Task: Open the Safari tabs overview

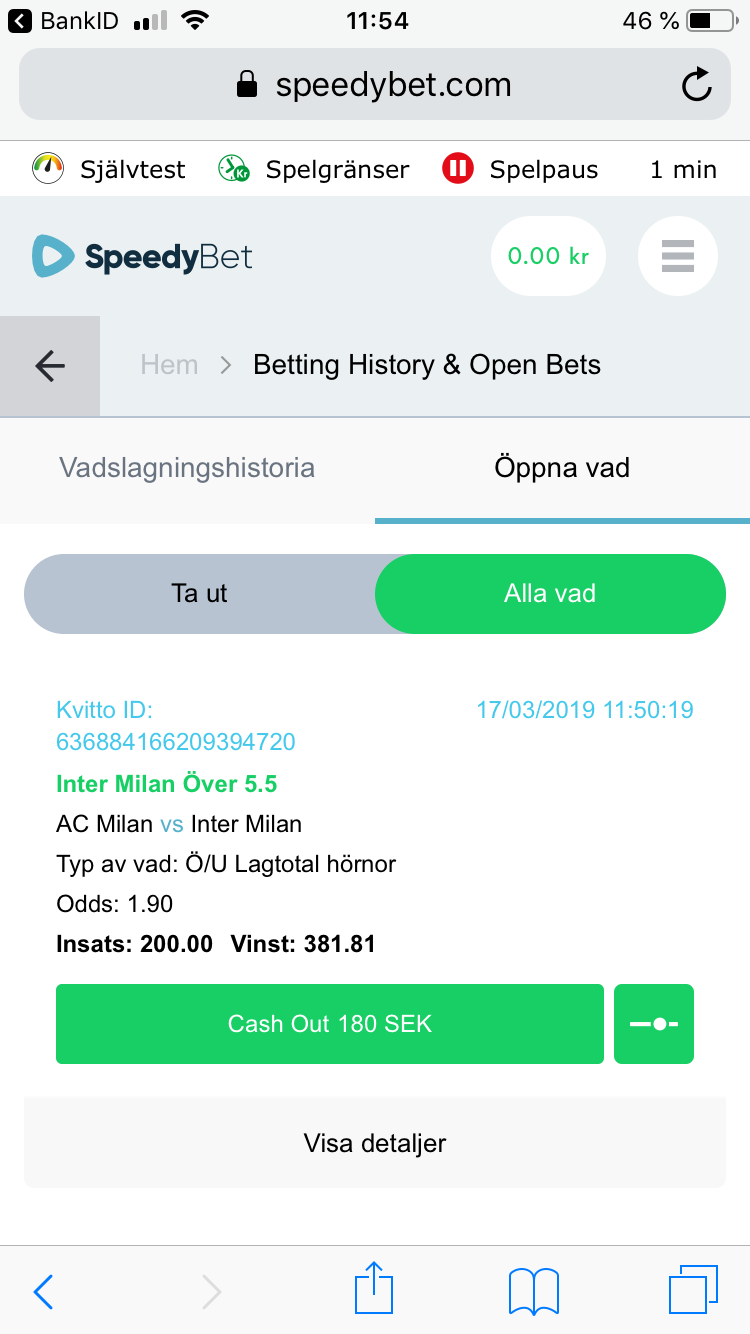Action: click(x=693, y=1290)
